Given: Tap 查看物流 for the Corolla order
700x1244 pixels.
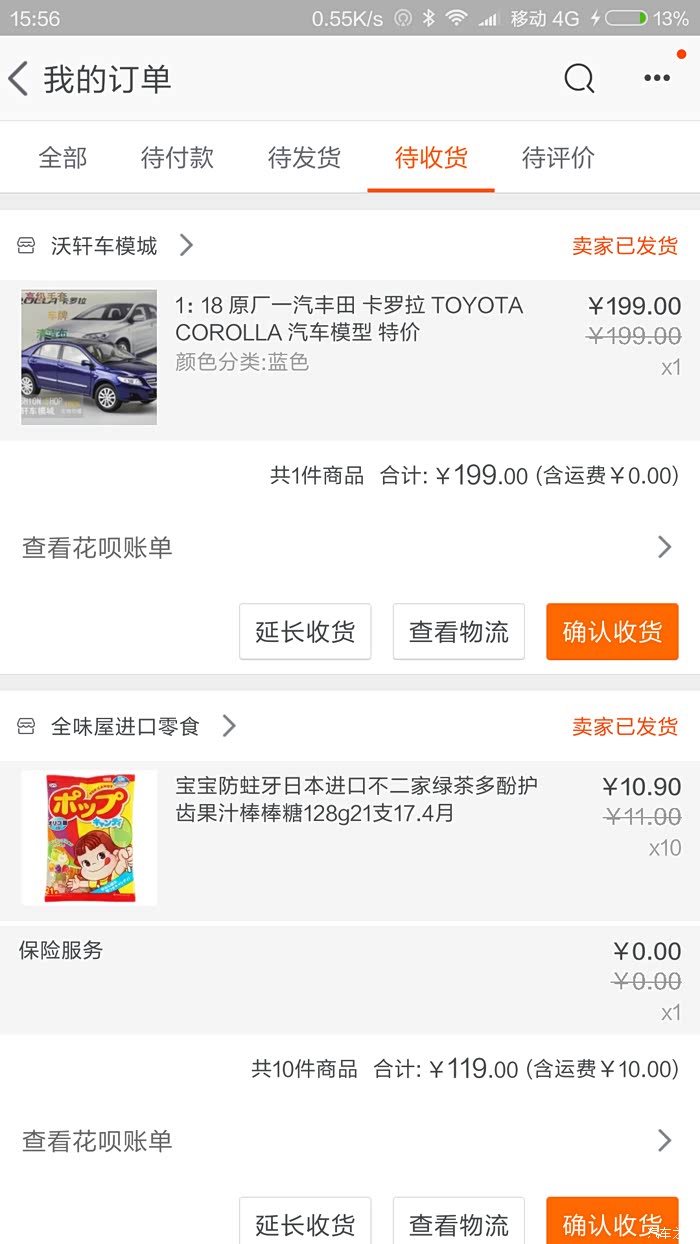Looking at the screenshot, I should [459, 632].
